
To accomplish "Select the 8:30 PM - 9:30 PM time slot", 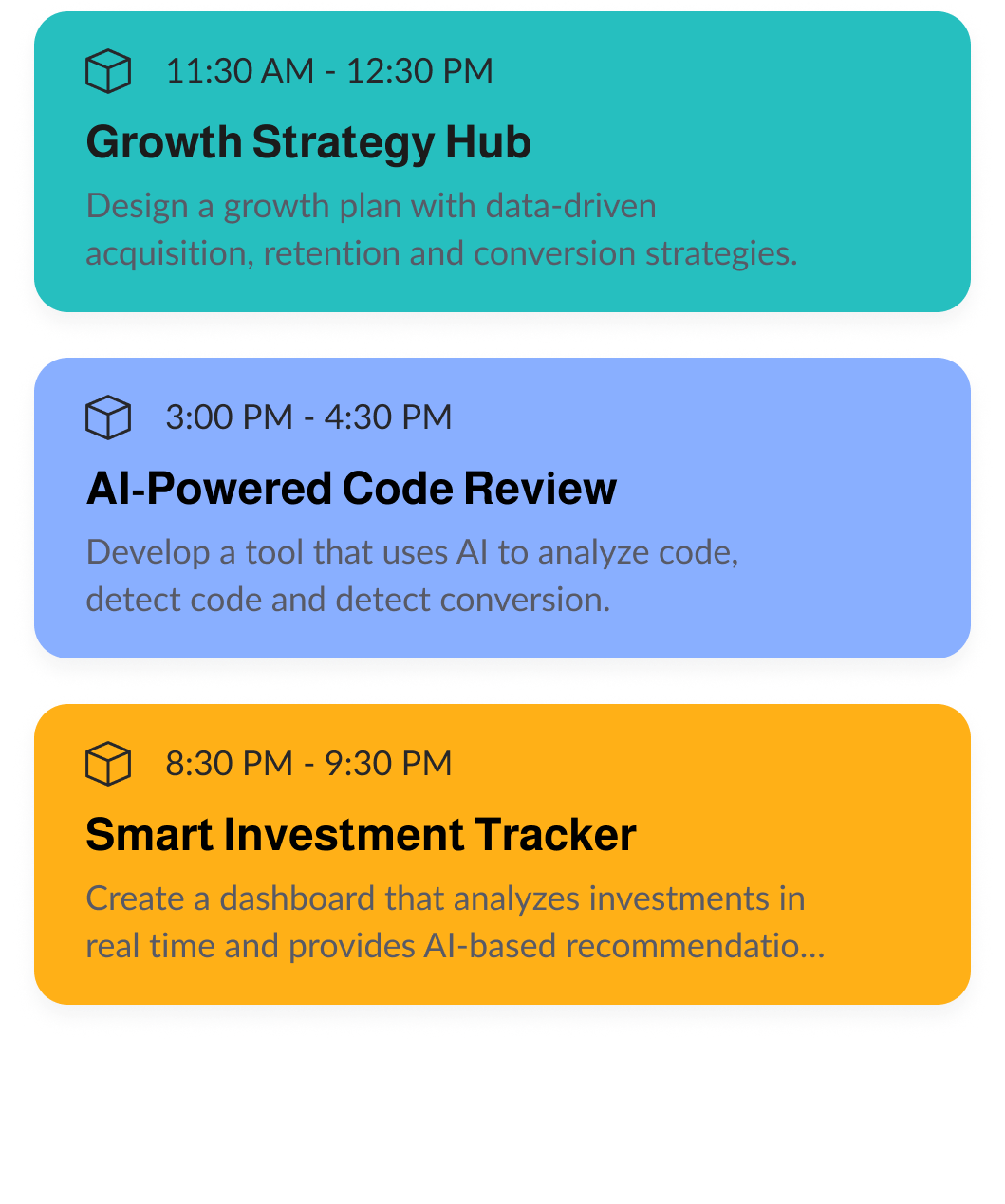I will coord(308,763).
